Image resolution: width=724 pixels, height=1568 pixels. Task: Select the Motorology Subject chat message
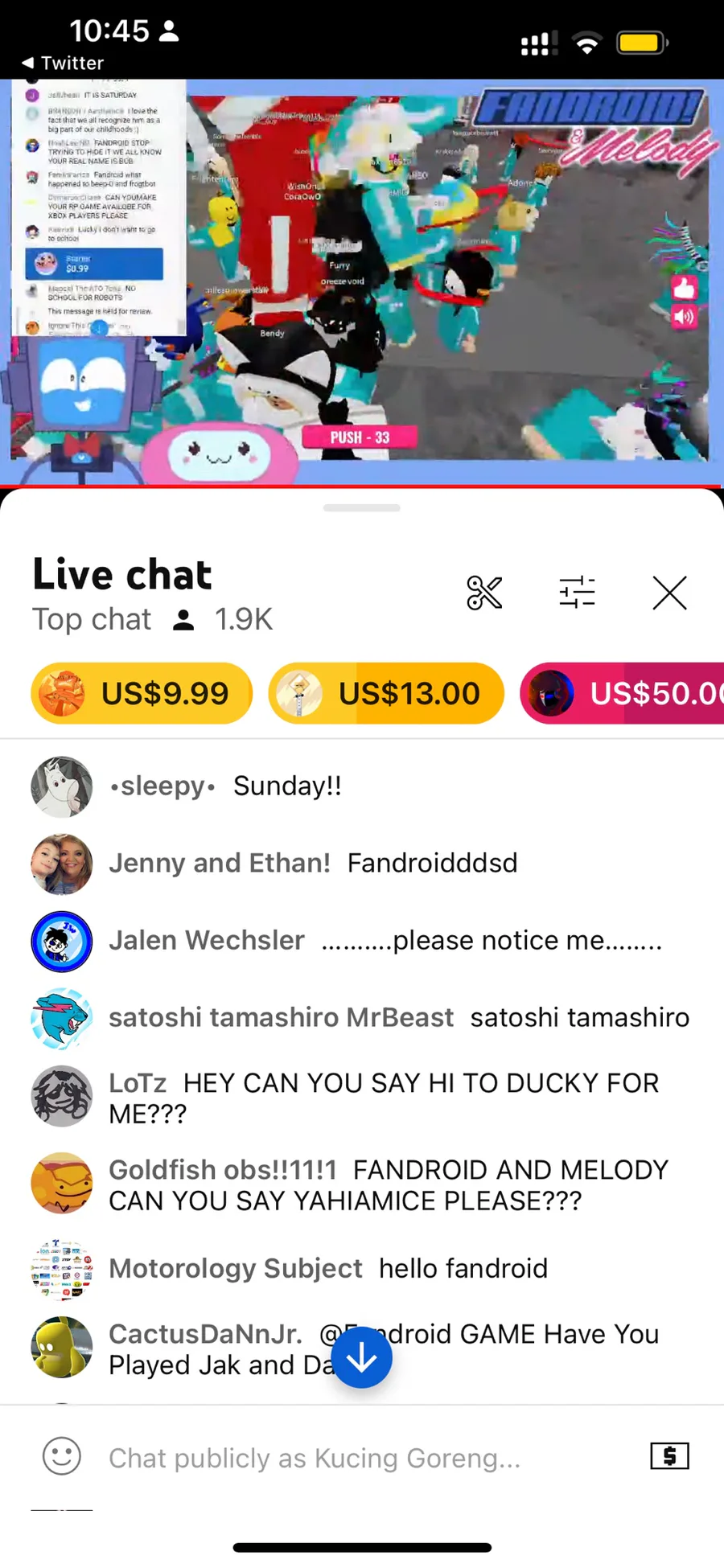coord(362,1269)
